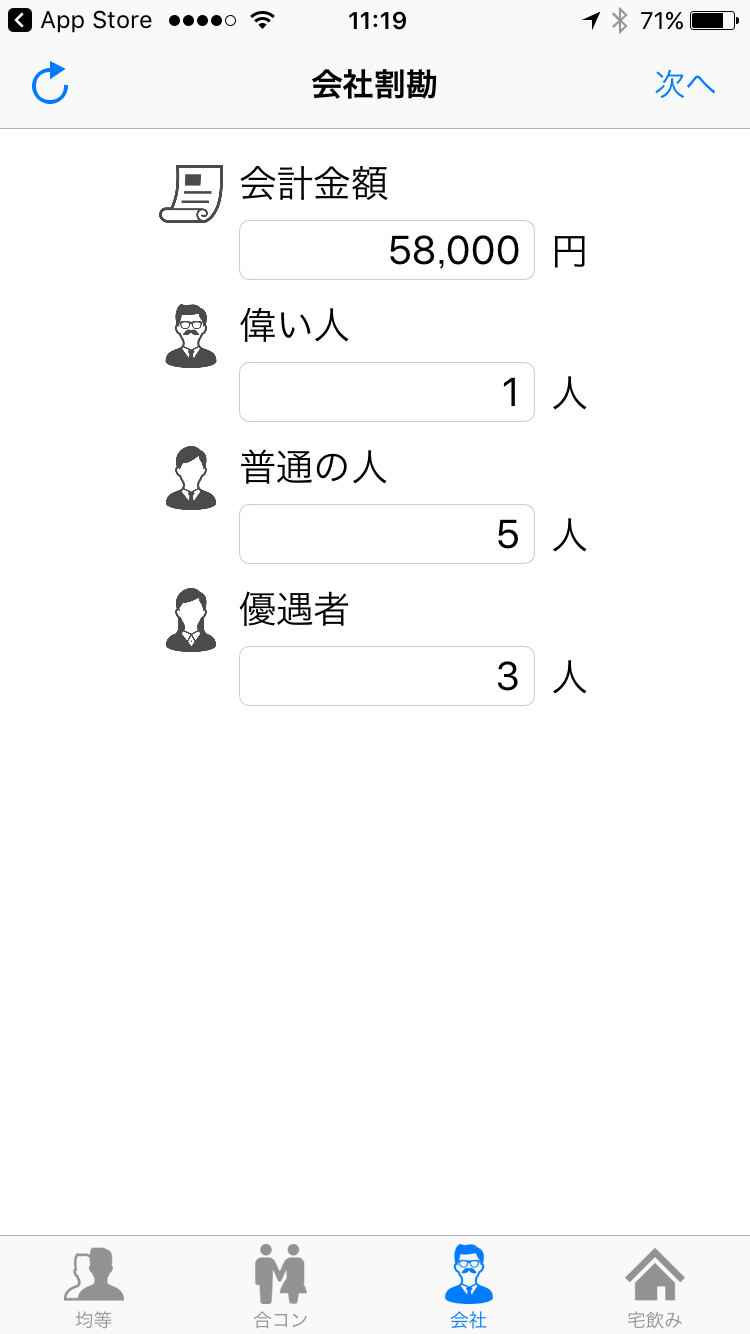The image size is (750, 1334).
Task: Select the 会社 tab
Action: coord(468,1286)
